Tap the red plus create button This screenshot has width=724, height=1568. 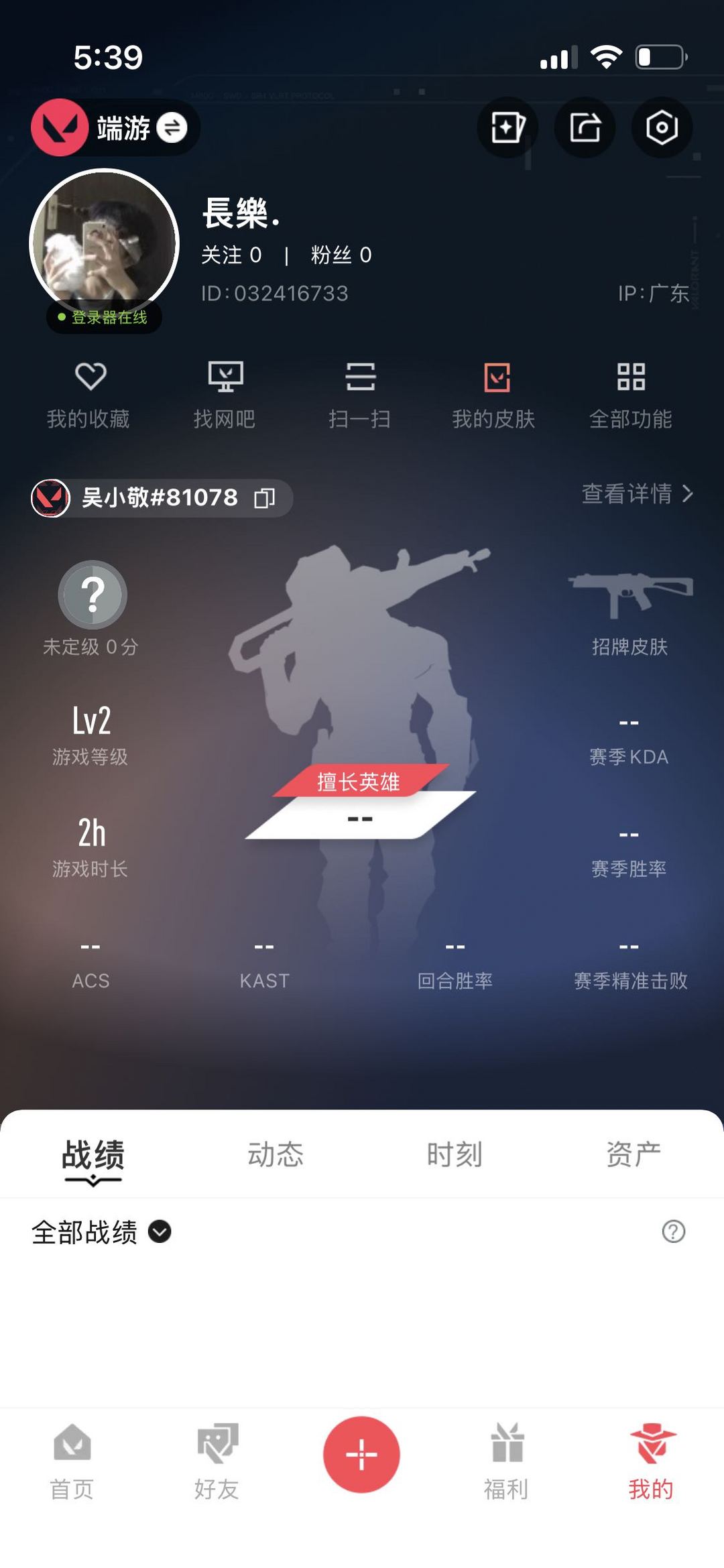pos(361,1455)
